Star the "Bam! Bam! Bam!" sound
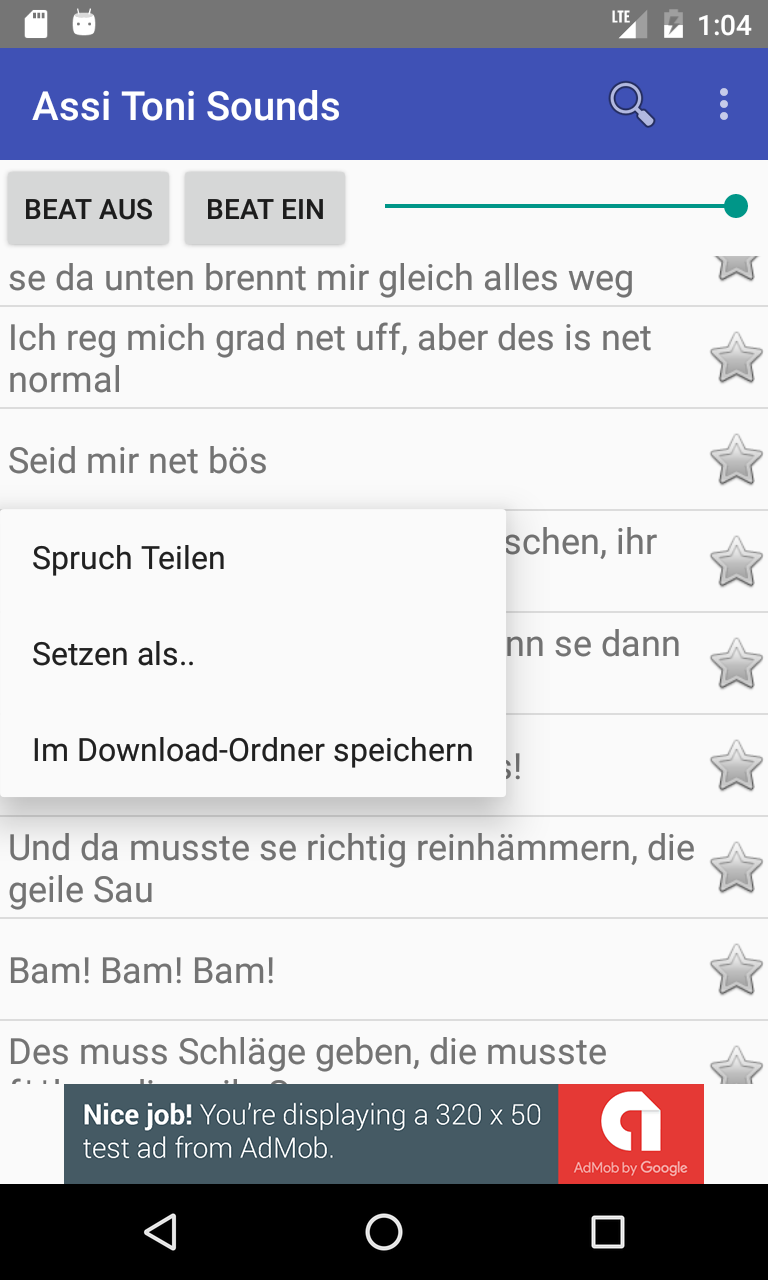768x1280 pixels. [x=736, y=970]
